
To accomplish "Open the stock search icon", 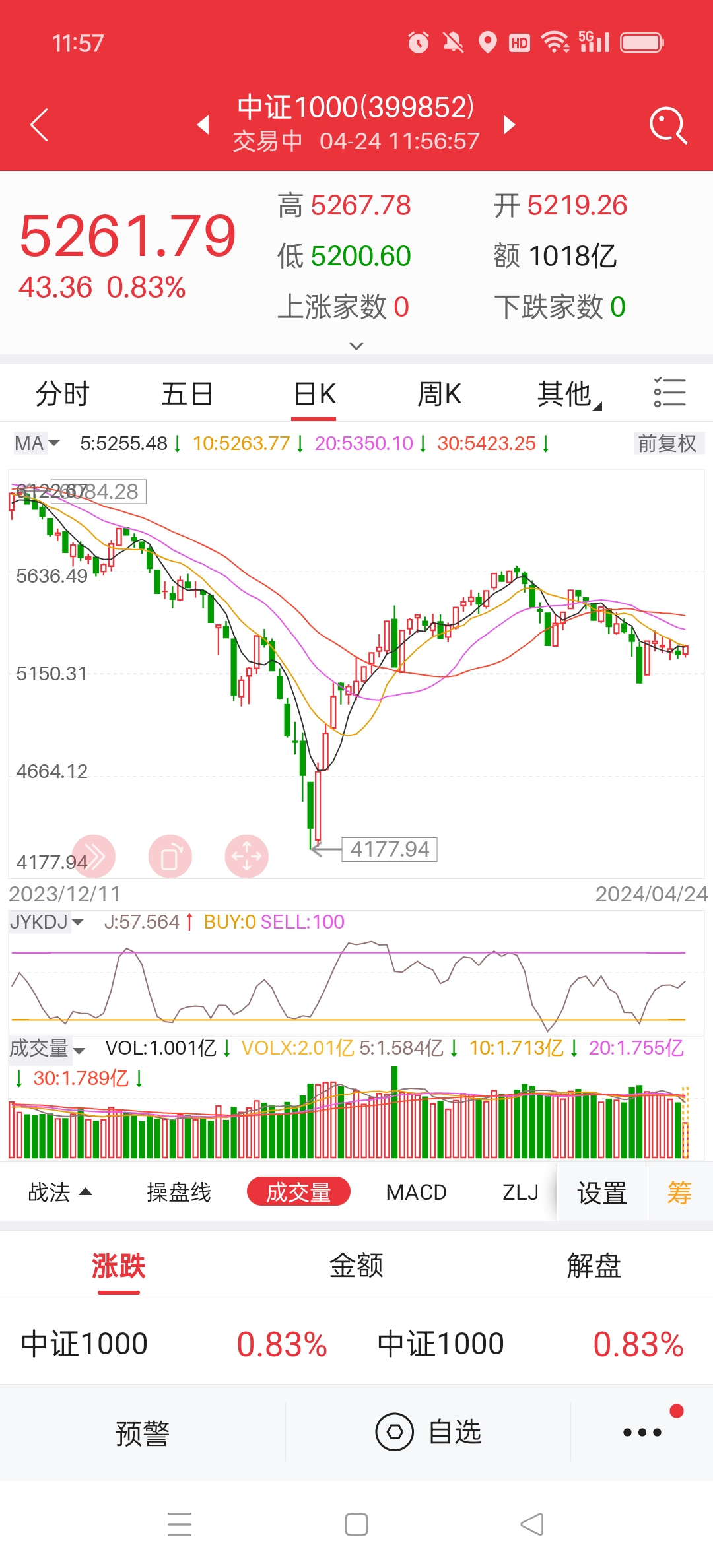I will coord(668,125).
